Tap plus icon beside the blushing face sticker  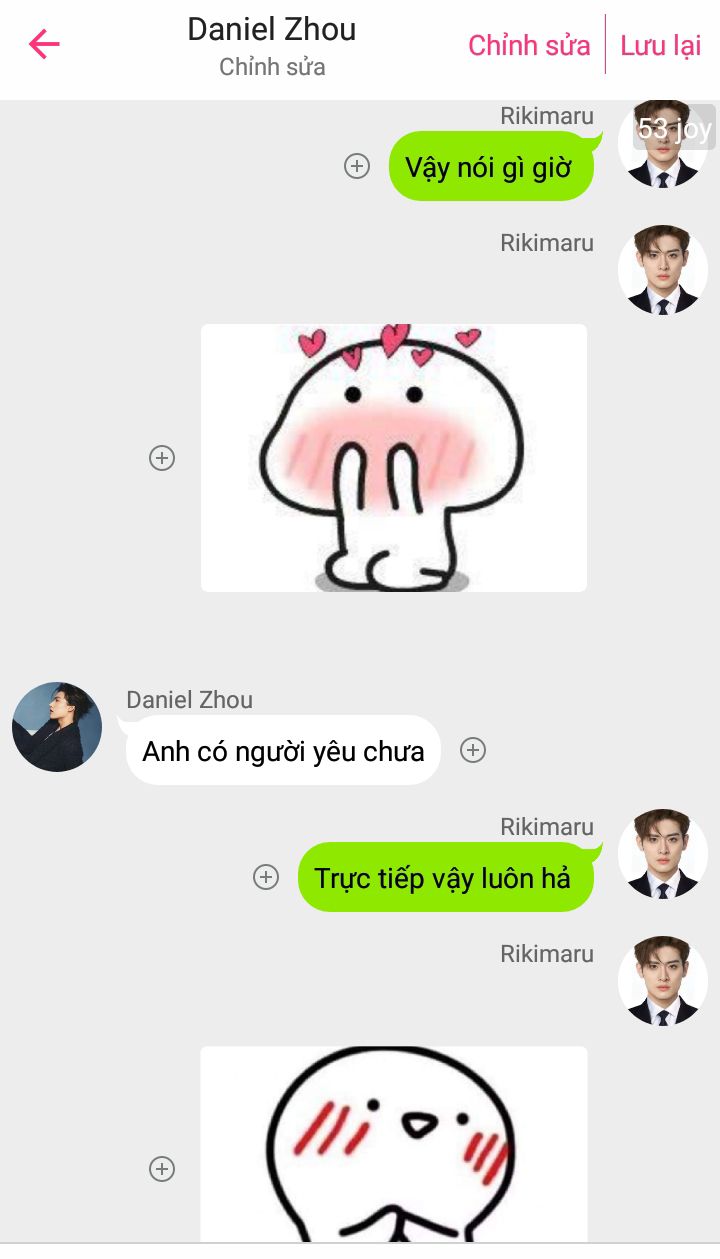point(162,1169)
